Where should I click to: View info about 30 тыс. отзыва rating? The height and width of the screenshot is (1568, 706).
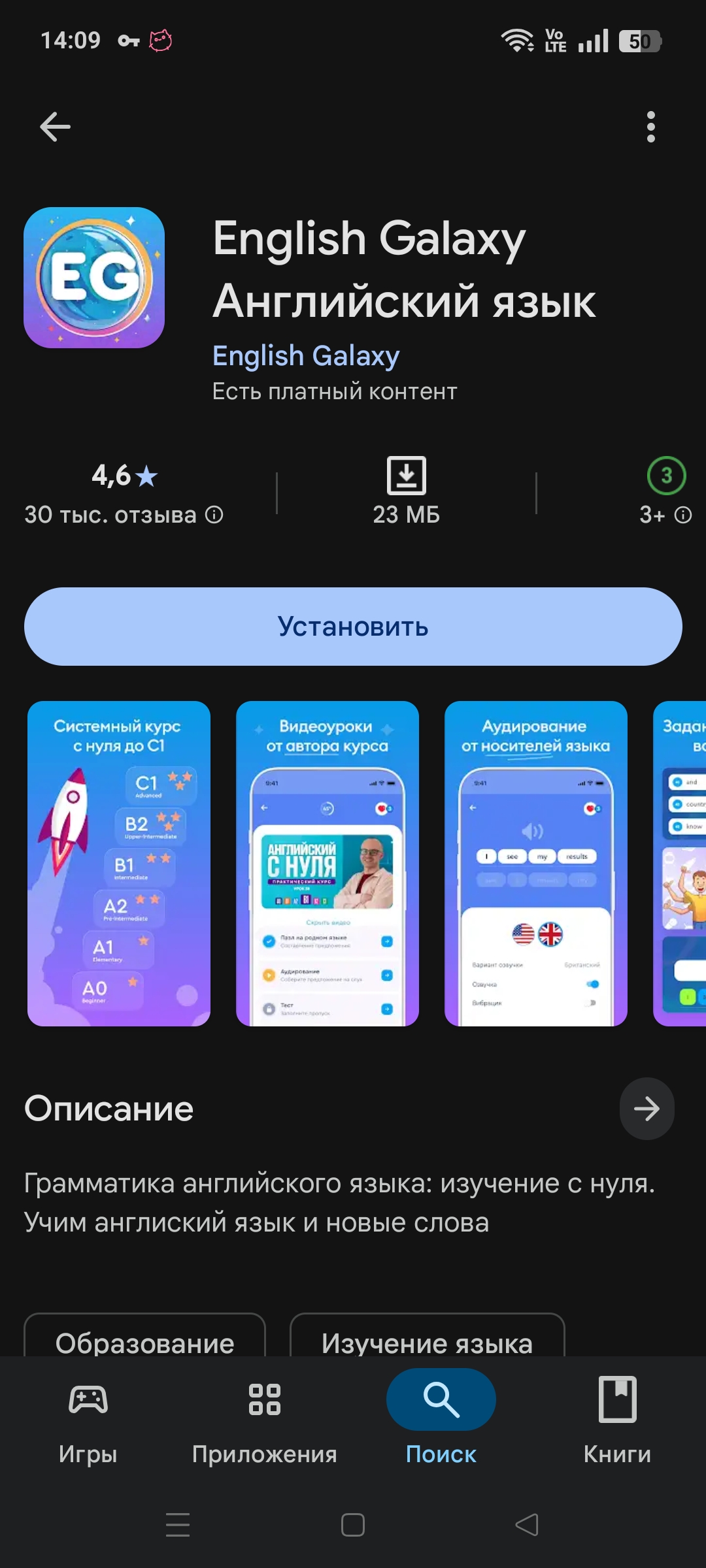coord(214,515)
